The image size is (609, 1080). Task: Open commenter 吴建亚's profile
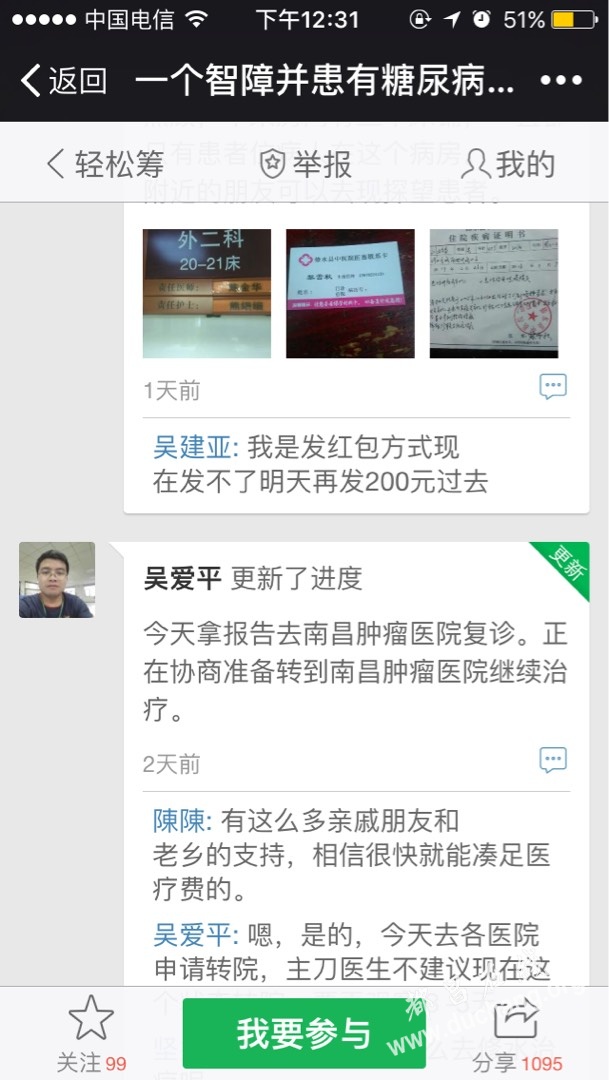(193, 446)
